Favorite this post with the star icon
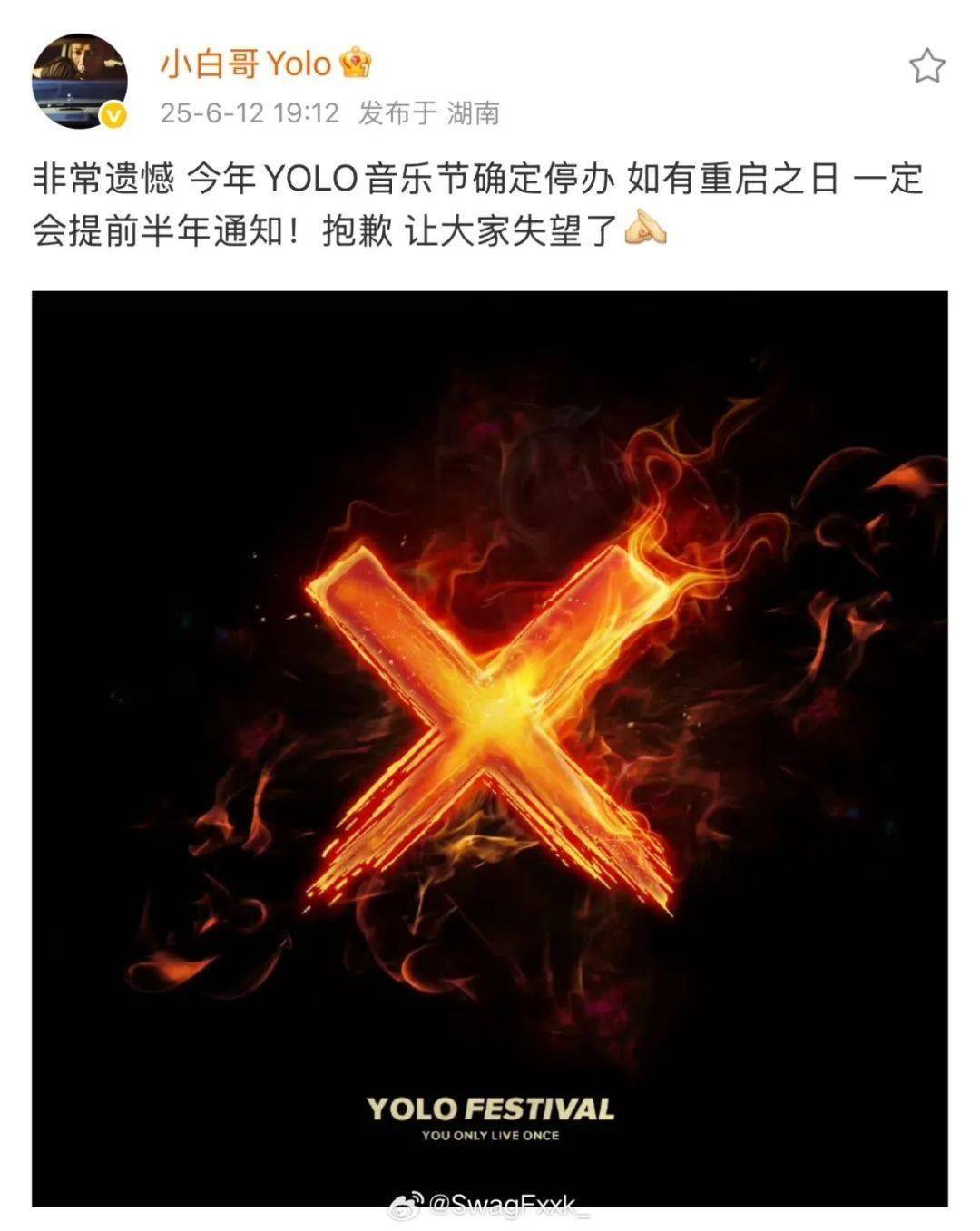 point(926,66)
